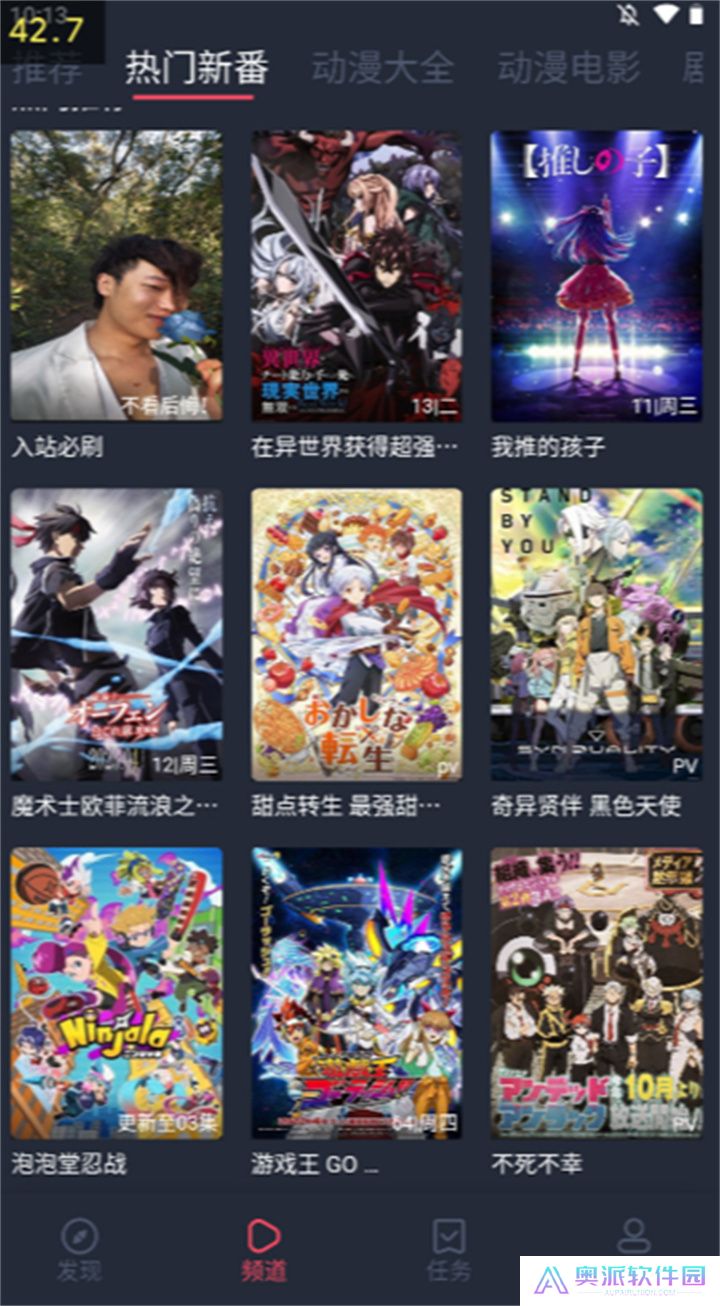Open the 我推的孩子 poster
Screen dimensions: 720x1306
[x=594, y=275]
